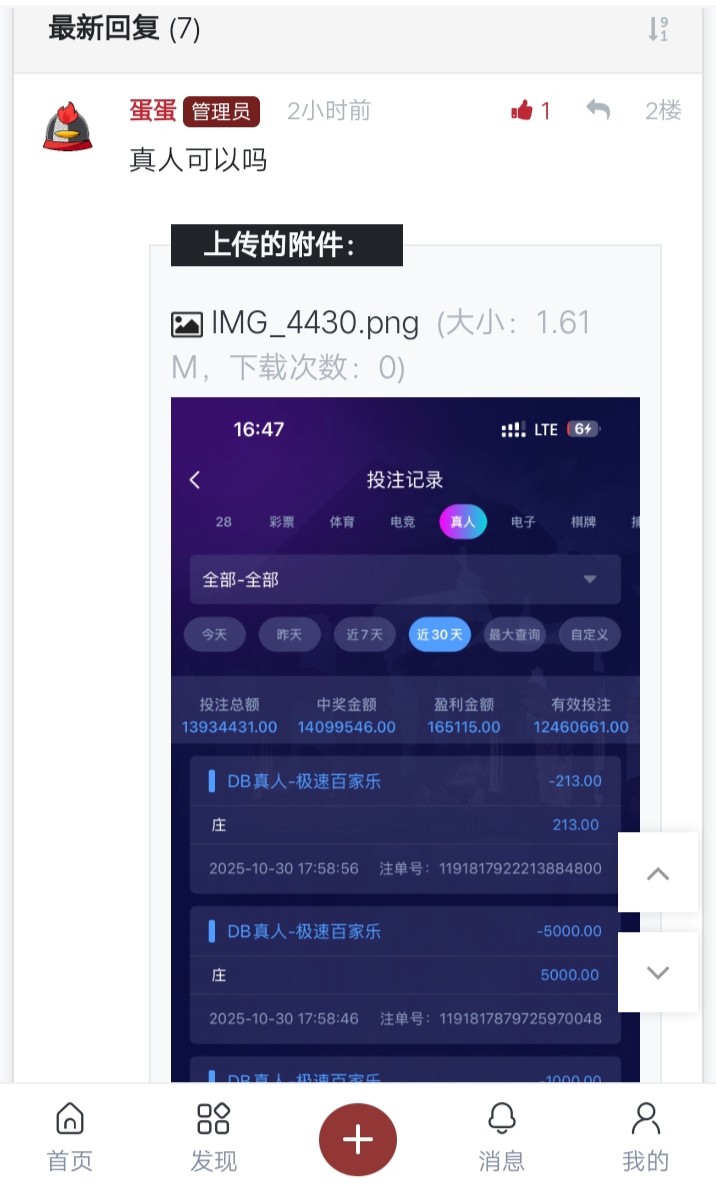Open the 消息 tab
The height and width of the screenshot is (1188, 716).
[x=501, y=1137]
